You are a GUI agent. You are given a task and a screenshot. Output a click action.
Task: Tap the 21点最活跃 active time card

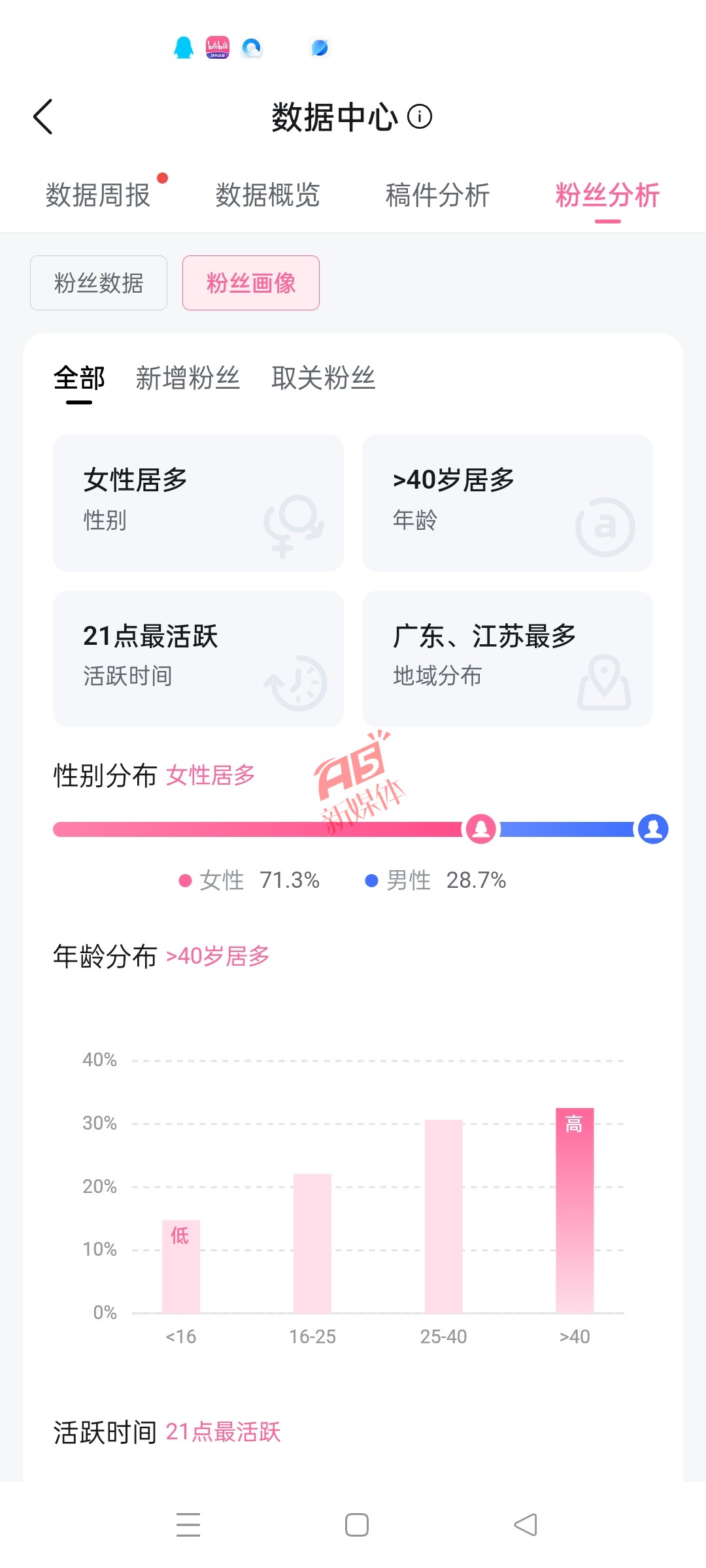(198, 659)
